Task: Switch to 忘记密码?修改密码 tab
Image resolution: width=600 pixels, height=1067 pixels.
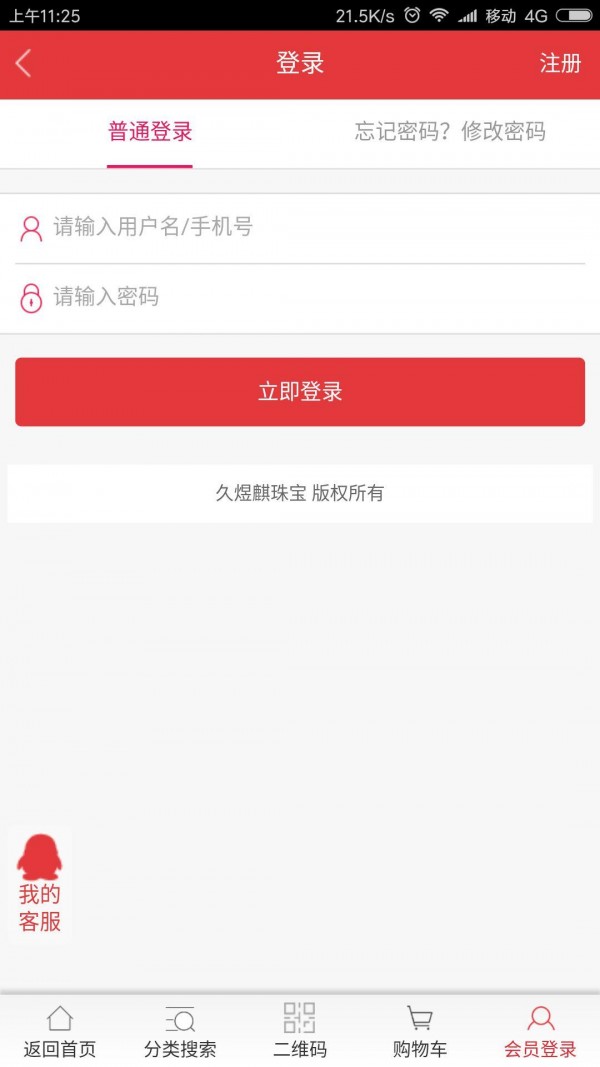Action: tap(450, 131)
